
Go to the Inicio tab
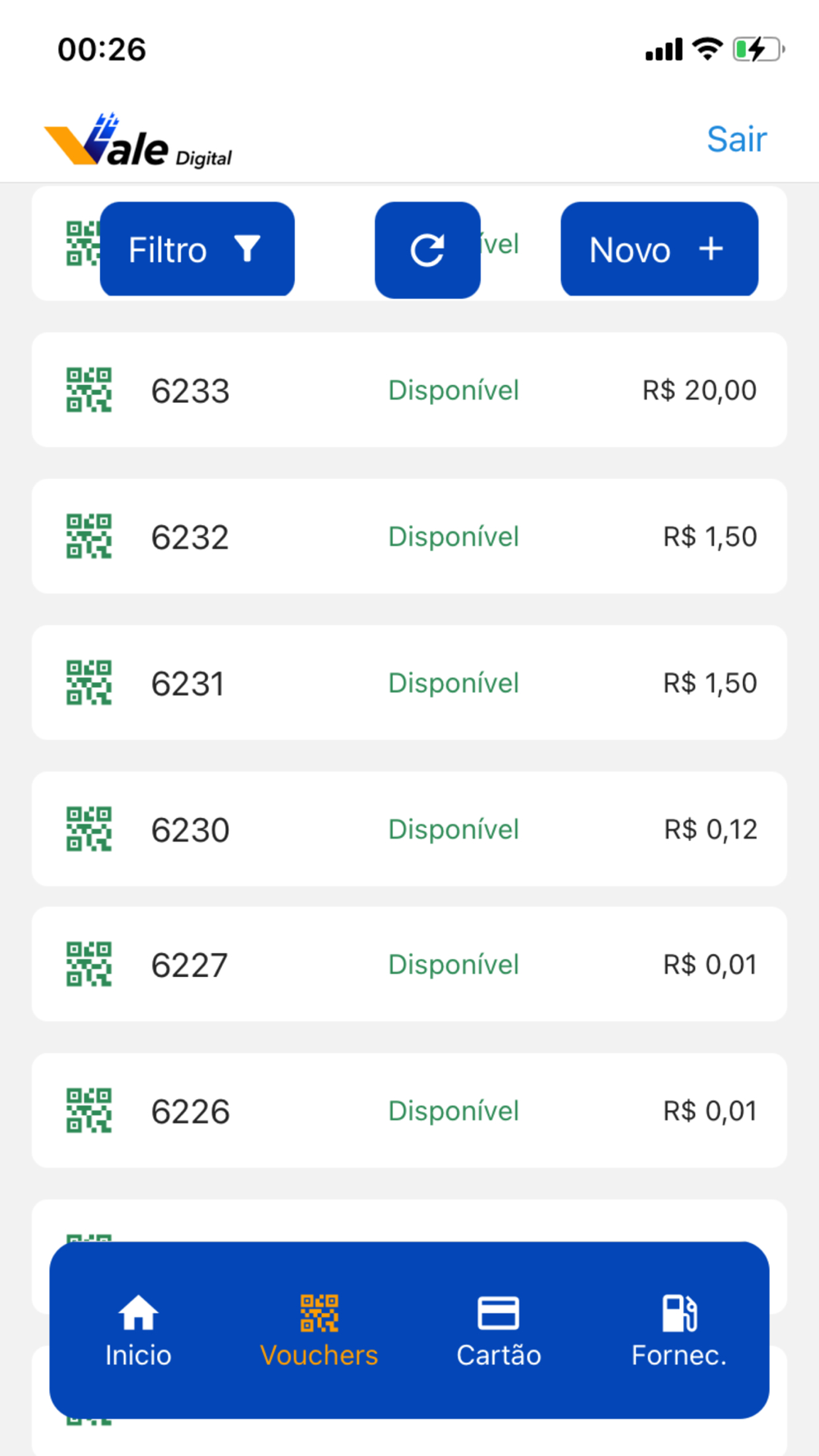coord(138,1331)
